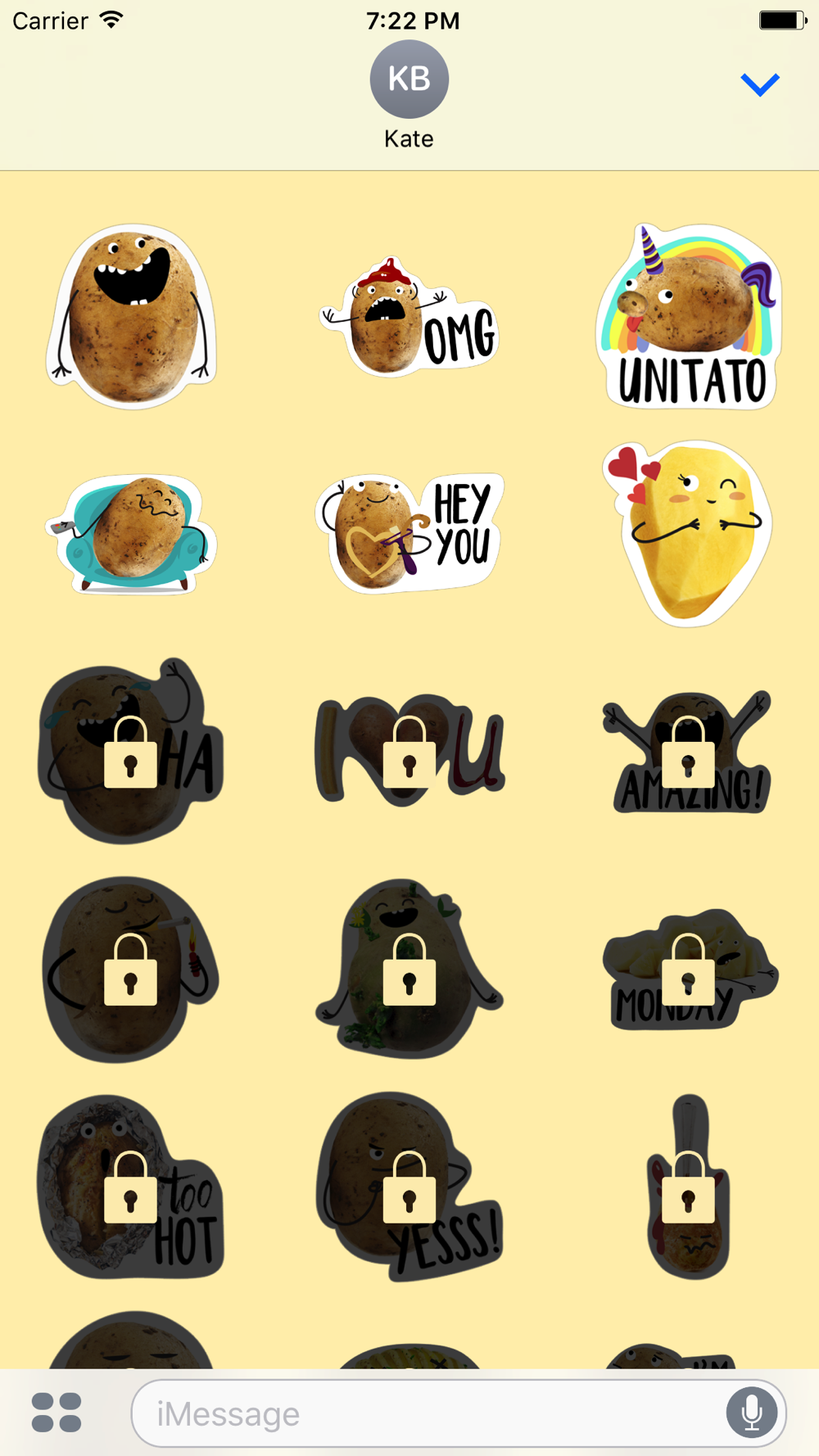The width and height of the screenshot is (819, 1456).
Task: Unlock the Amazing! potato sticker
Action: point(689,751)
